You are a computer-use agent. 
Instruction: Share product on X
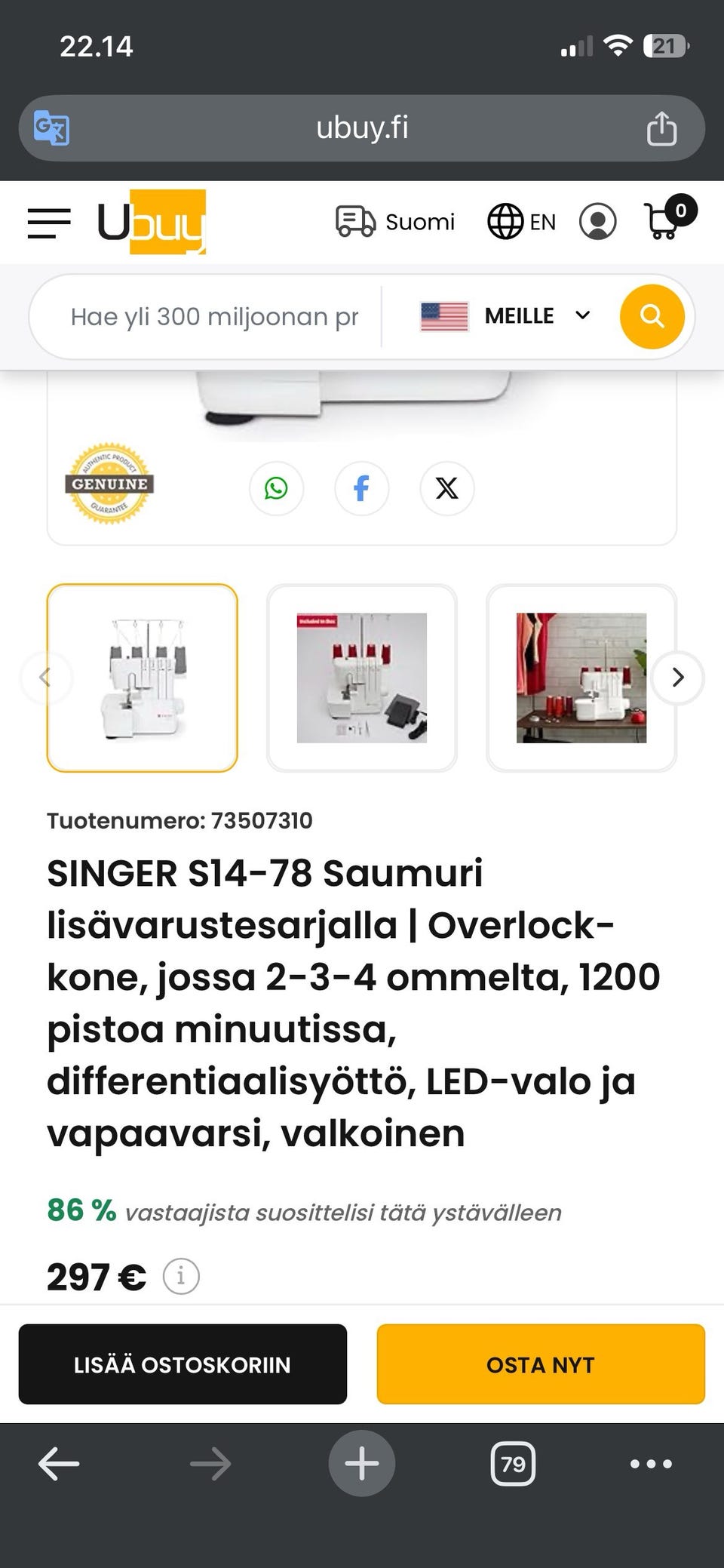[447, 488]
